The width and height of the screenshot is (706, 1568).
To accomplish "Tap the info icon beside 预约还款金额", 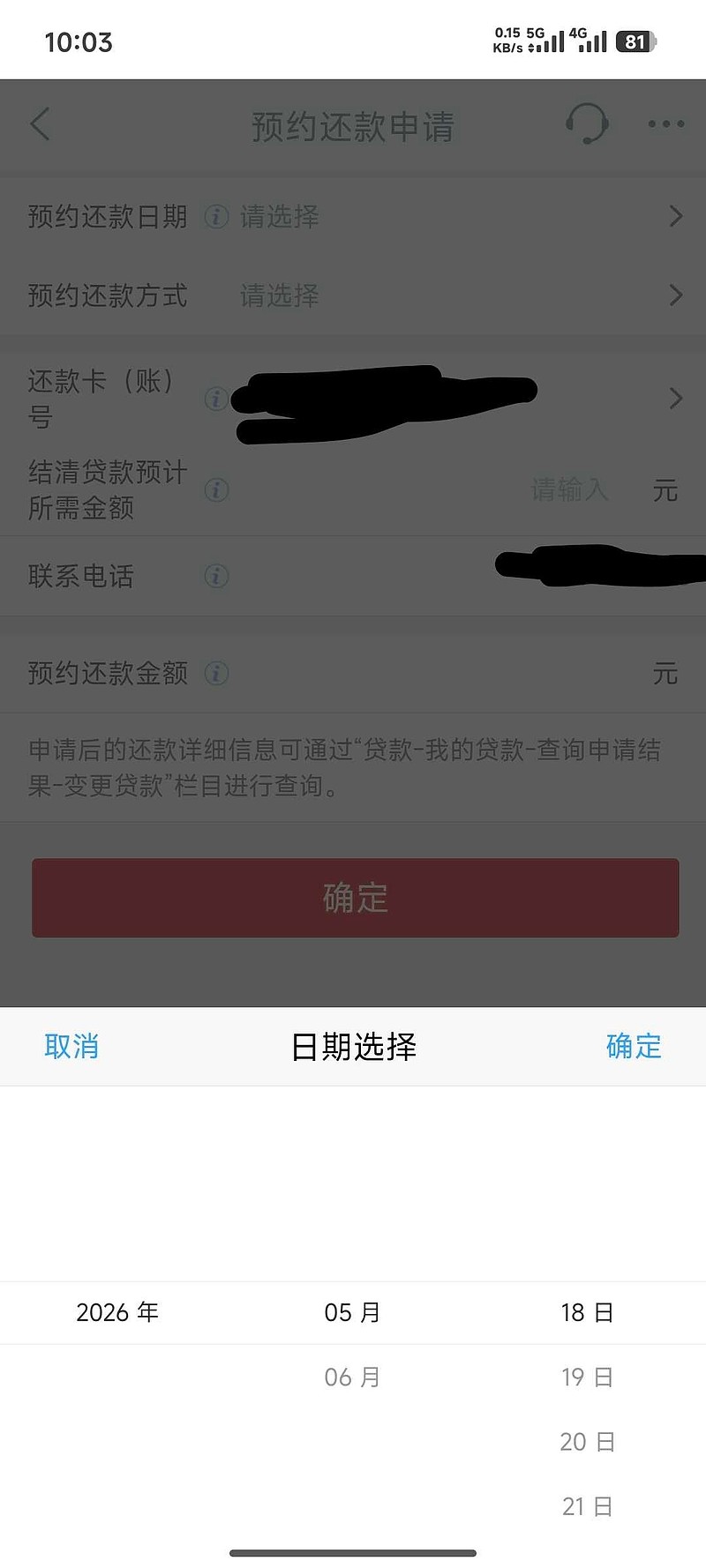I will pyautogui.click(x=214, y=673).
